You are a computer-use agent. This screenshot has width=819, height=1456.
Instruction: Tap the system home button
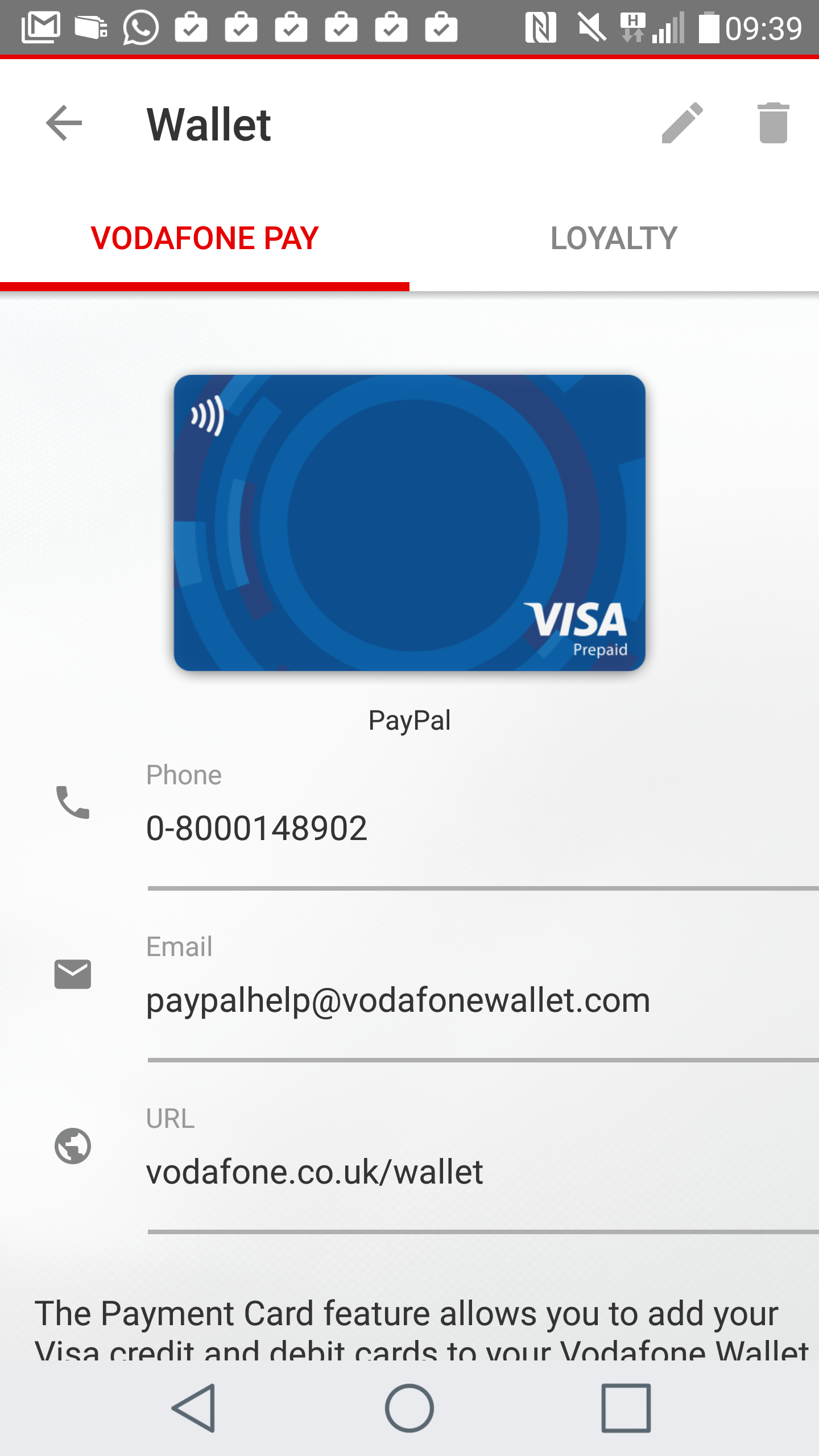pos(409,1408)
